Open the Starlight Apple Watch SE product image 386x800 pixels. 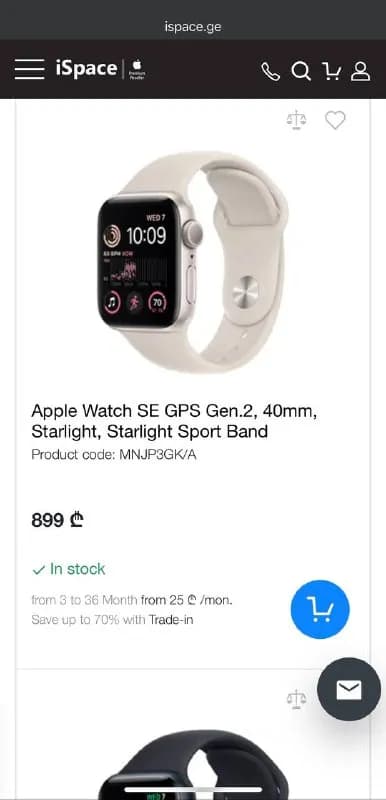click(x=193, y=262)
